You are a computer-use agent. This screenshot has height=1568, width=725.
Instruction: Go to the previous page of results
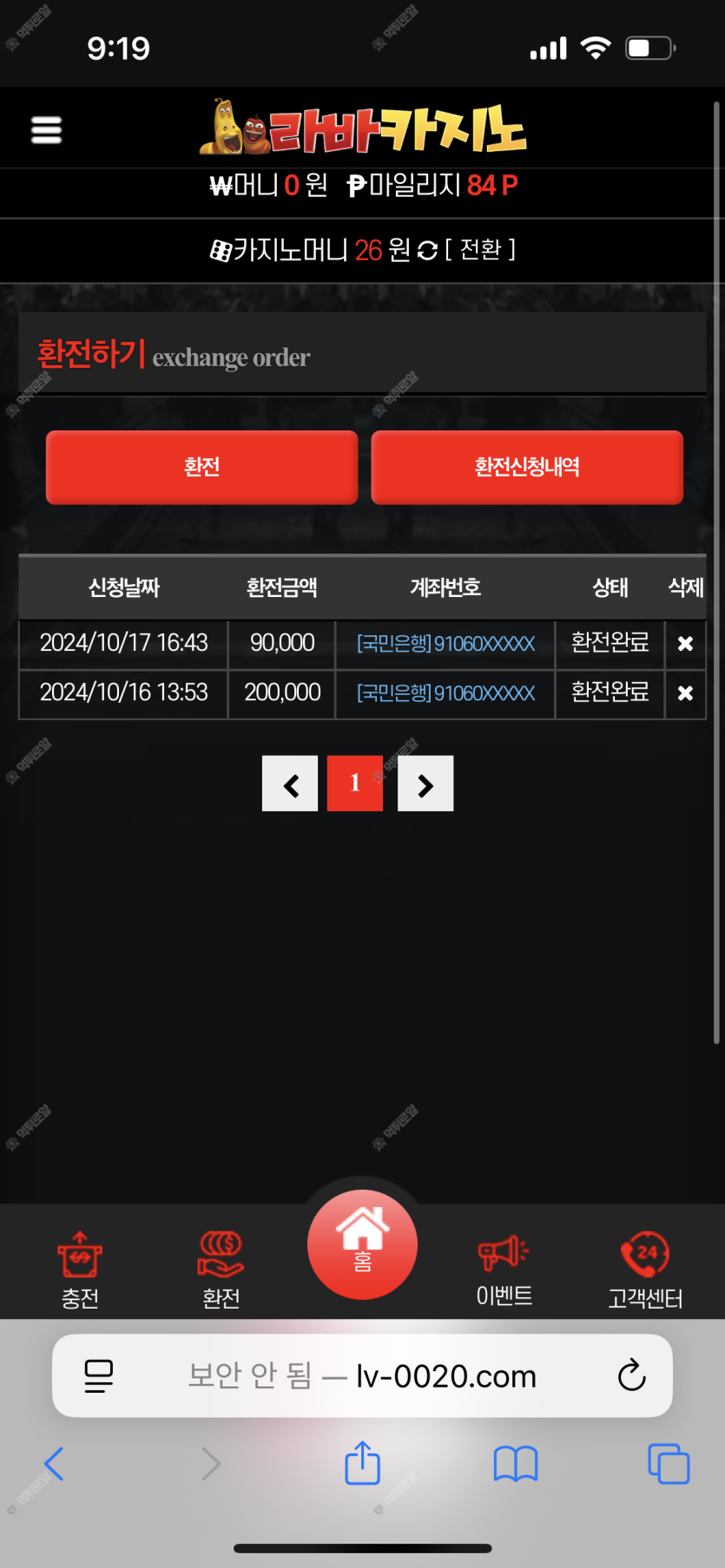tap(290, 784)
